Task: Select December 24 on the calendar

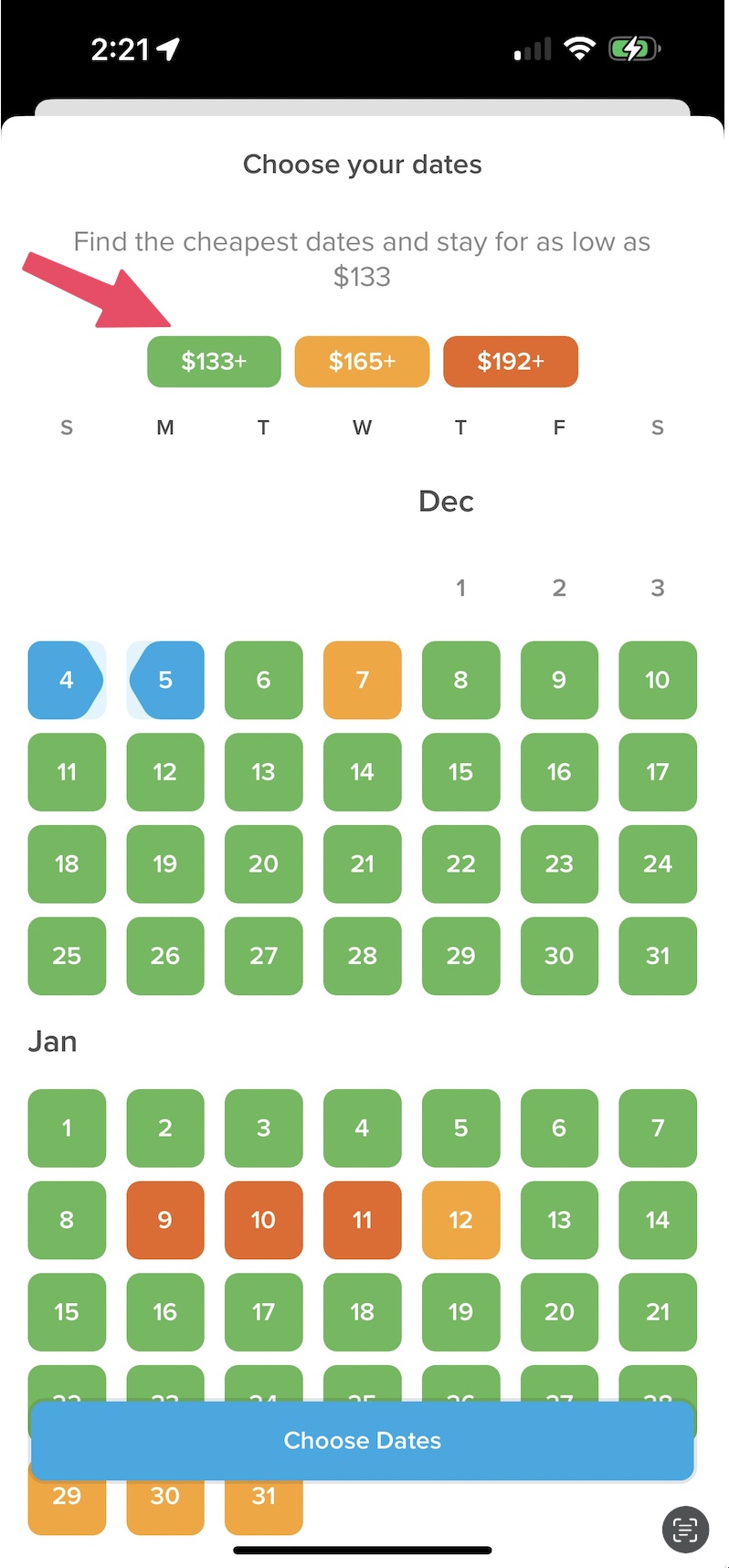Action: (x=657, y=863)
